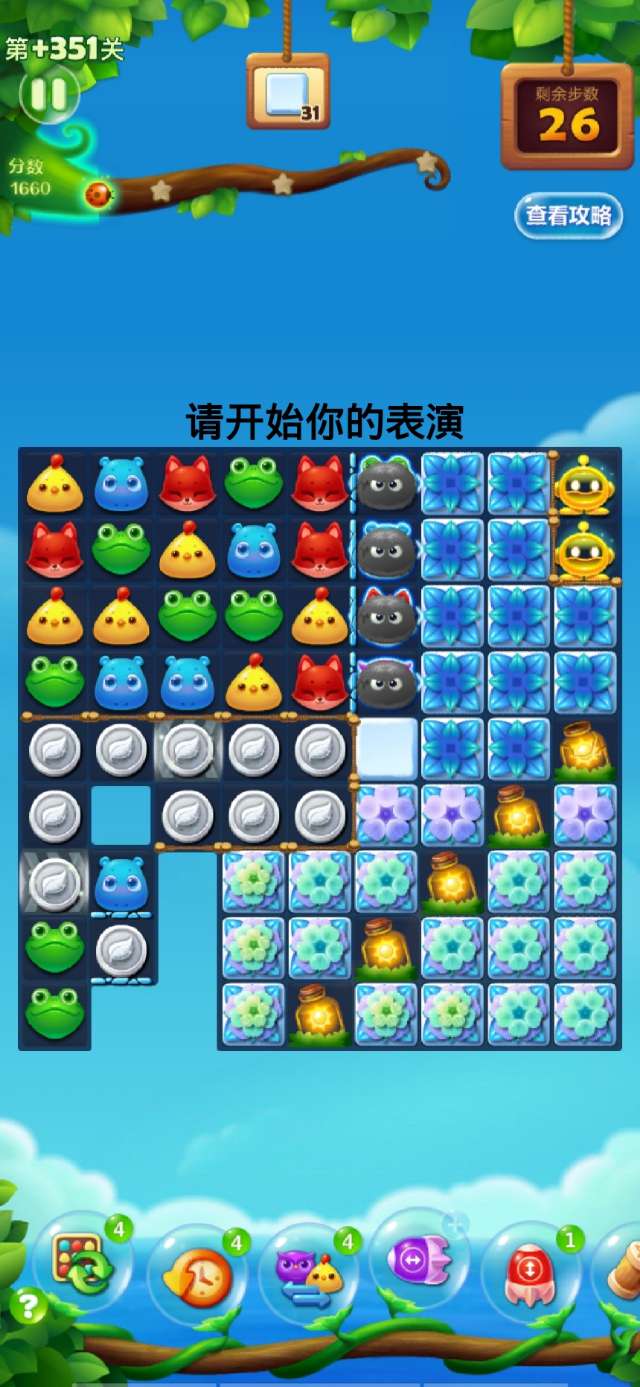Pause the game

click(x=48, y=95)
